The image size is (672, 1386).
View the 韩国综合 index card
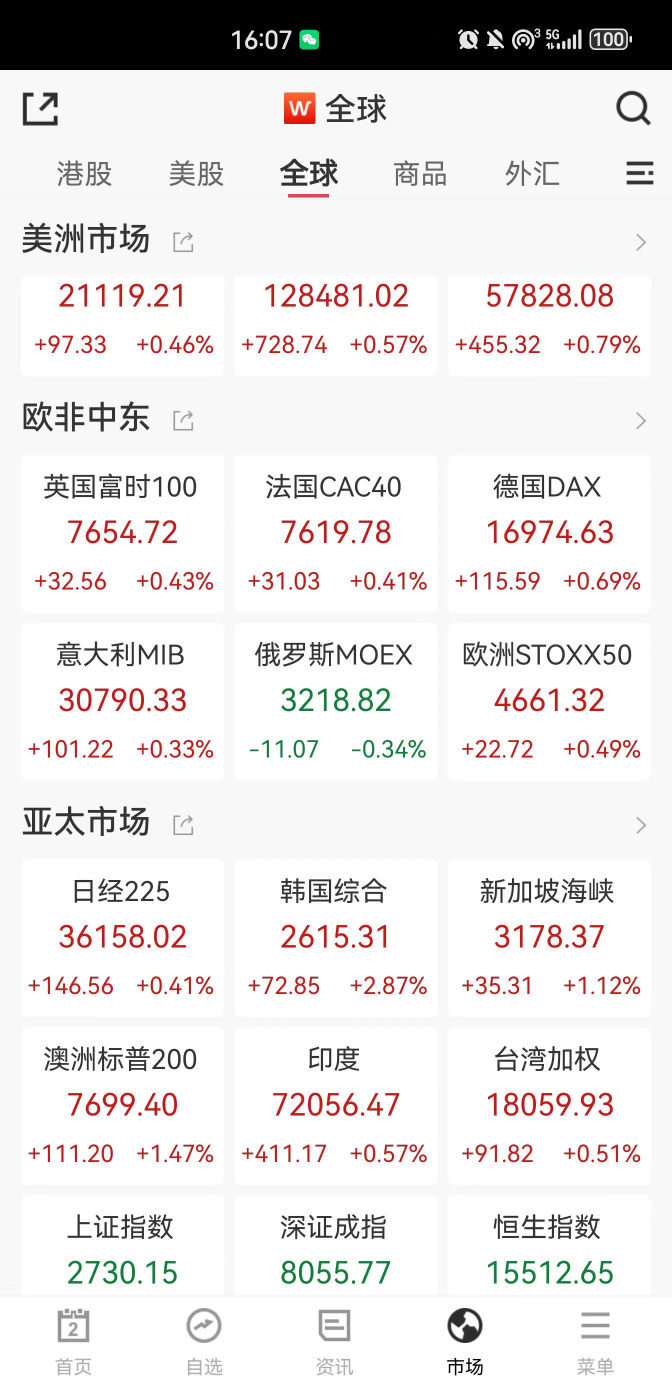[335, 937]
